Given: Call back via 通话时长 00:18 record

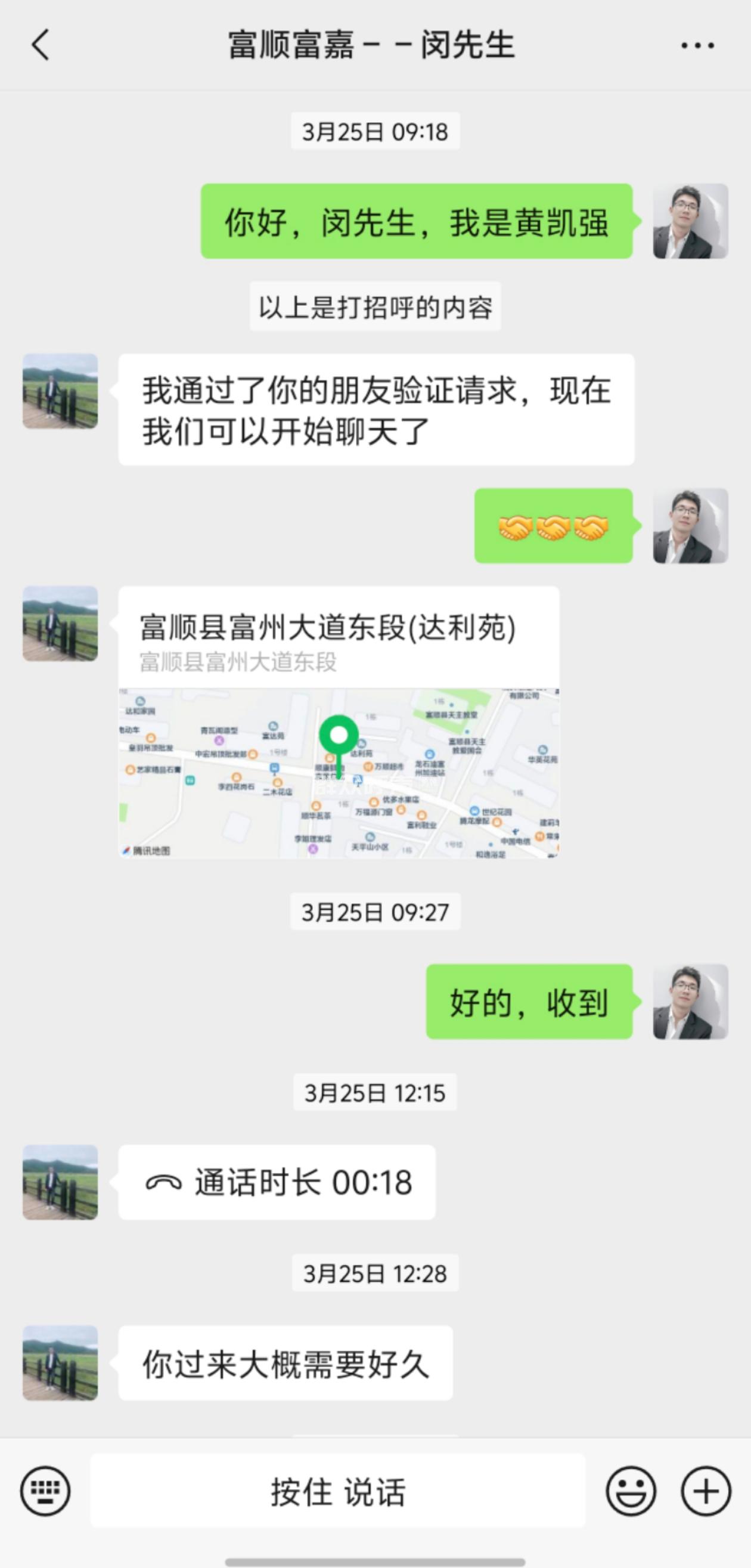Looking at the screenshot, I should pyautogui.click(x=277, y=1182).
